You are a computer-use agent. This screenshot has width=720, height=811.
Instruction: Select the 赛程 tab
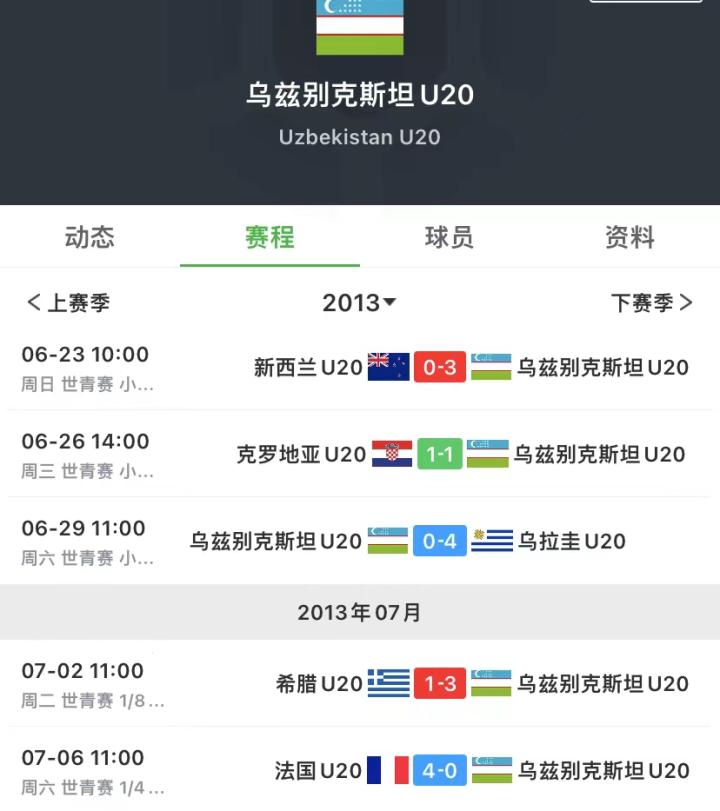click(270, 237)
